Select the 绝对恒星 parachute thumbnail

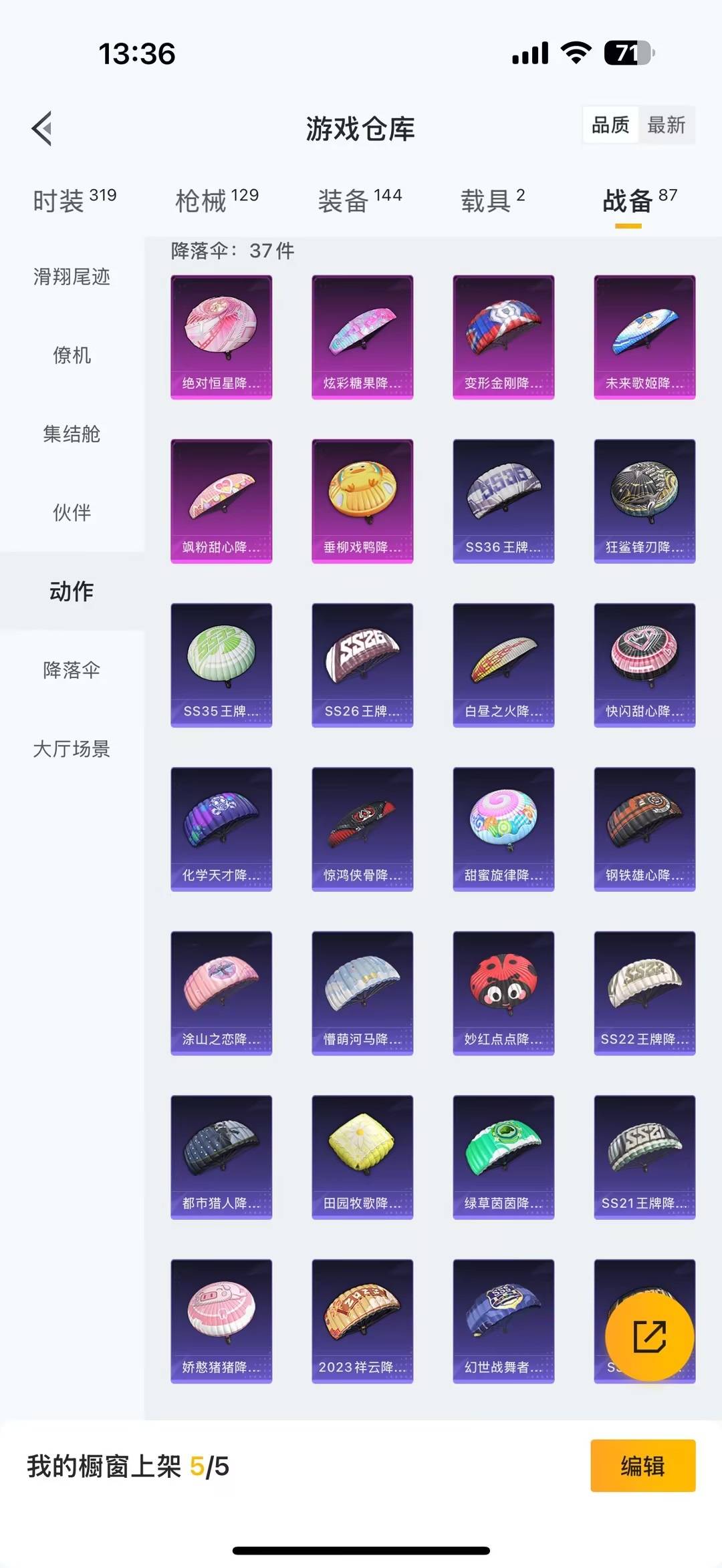click(x=221, y=336)
